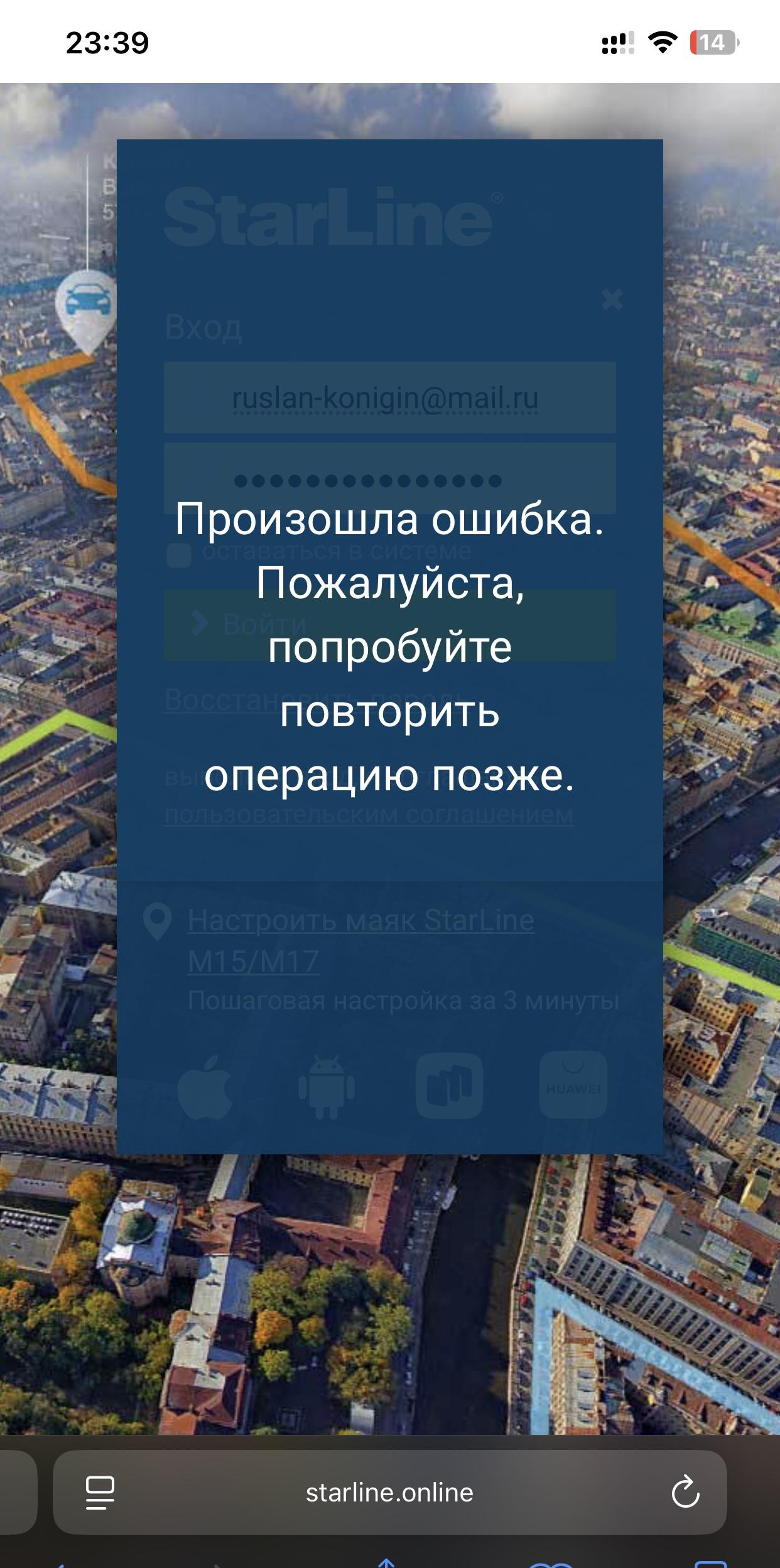The width and height of the screenshot is (780, 1568).
Task: Reload the starline.online page
Action: click(x=685, y=1492)
